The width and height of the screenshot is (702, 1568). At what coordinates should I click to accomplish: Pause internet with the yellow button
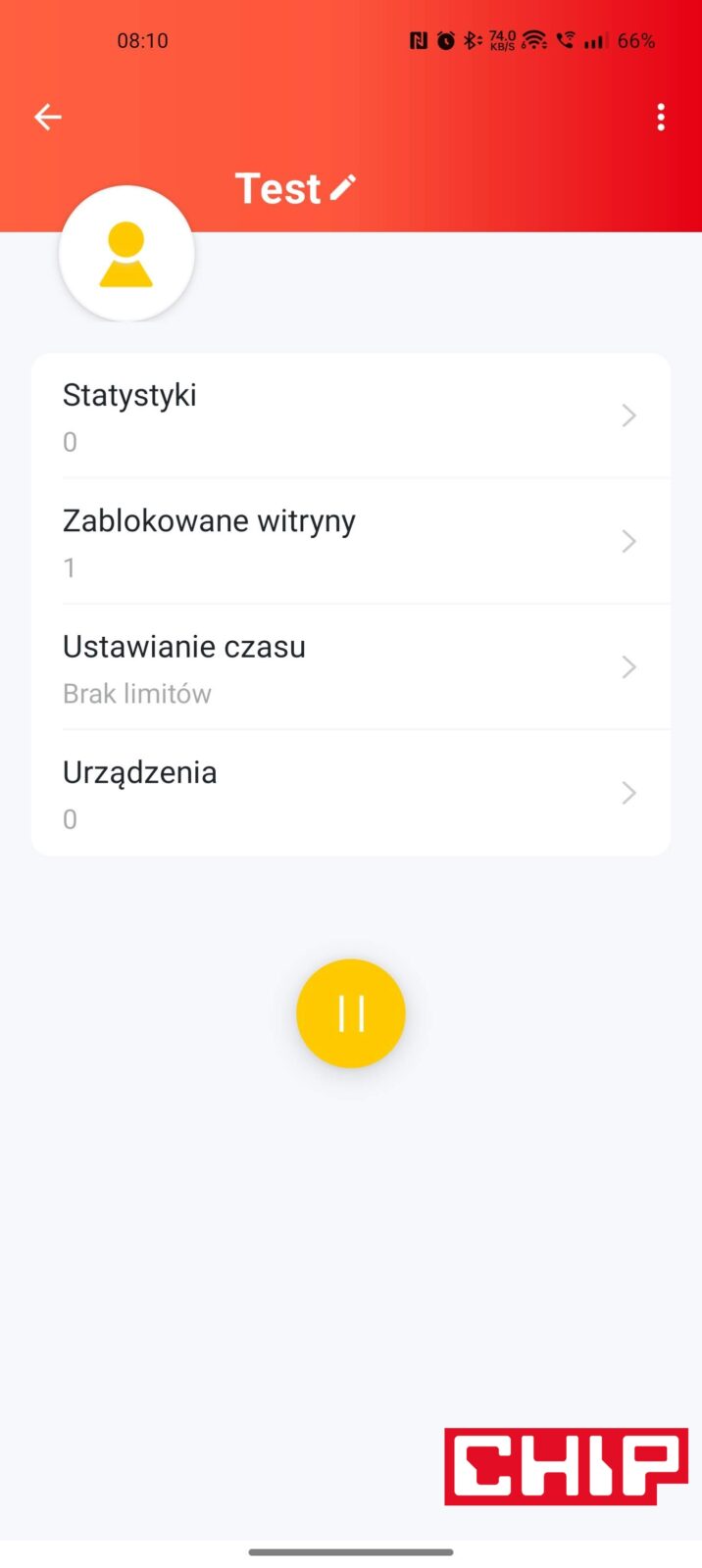[x=351, y=1013]
